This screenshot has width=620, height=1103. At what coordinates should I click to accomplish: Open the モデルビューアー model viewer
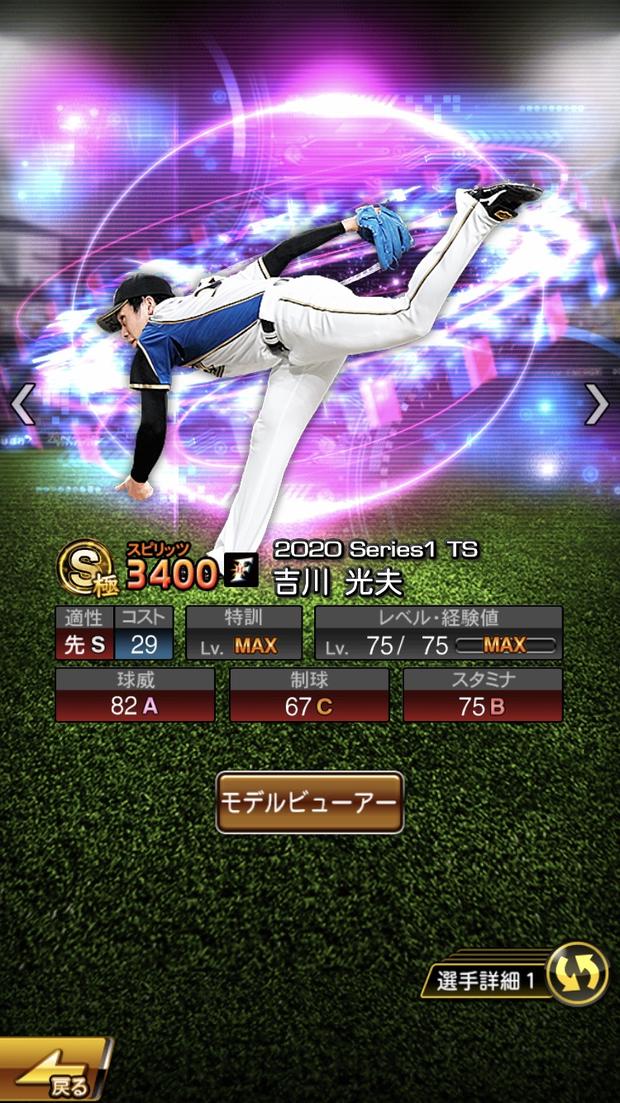tap(309, 803)
